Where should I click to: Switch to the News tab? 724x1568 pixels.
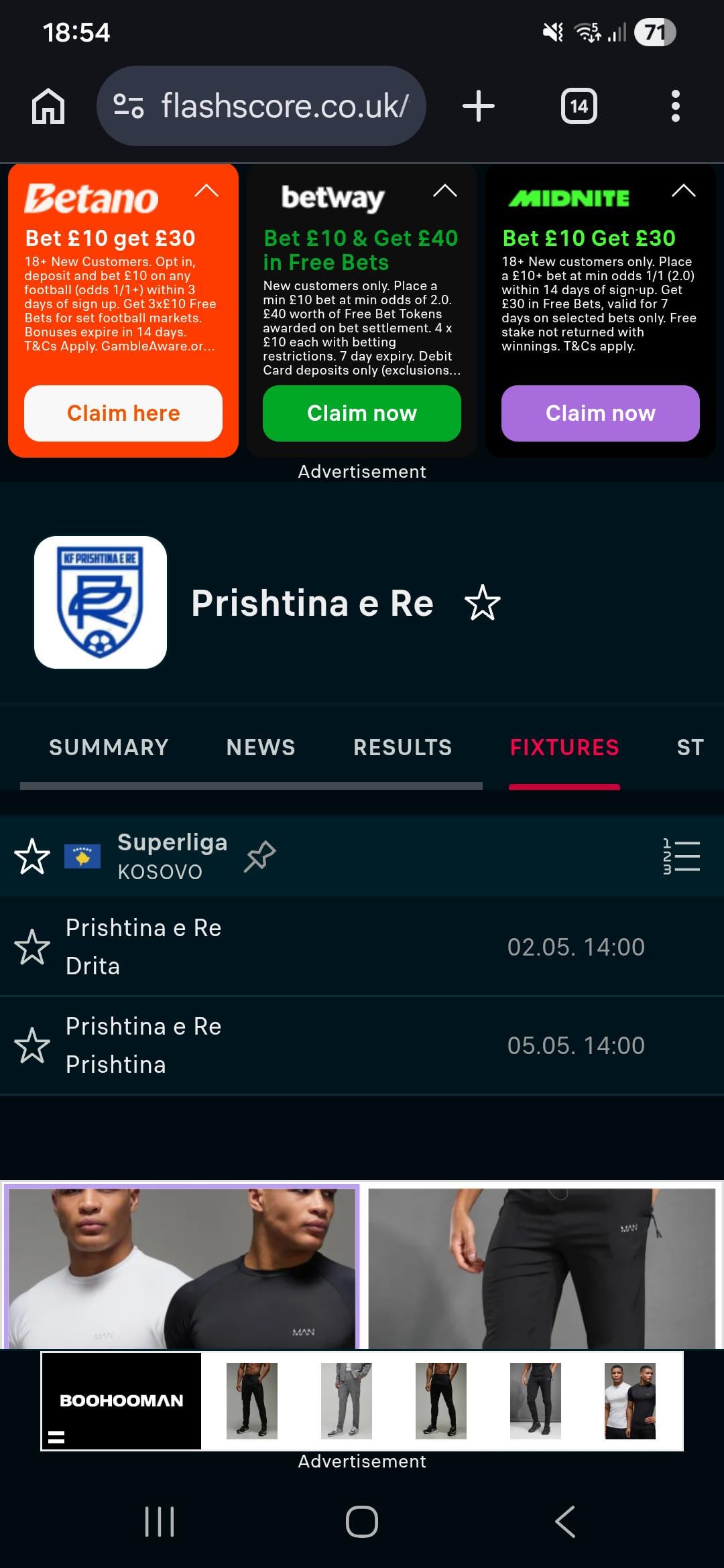[x=261, y=747]
